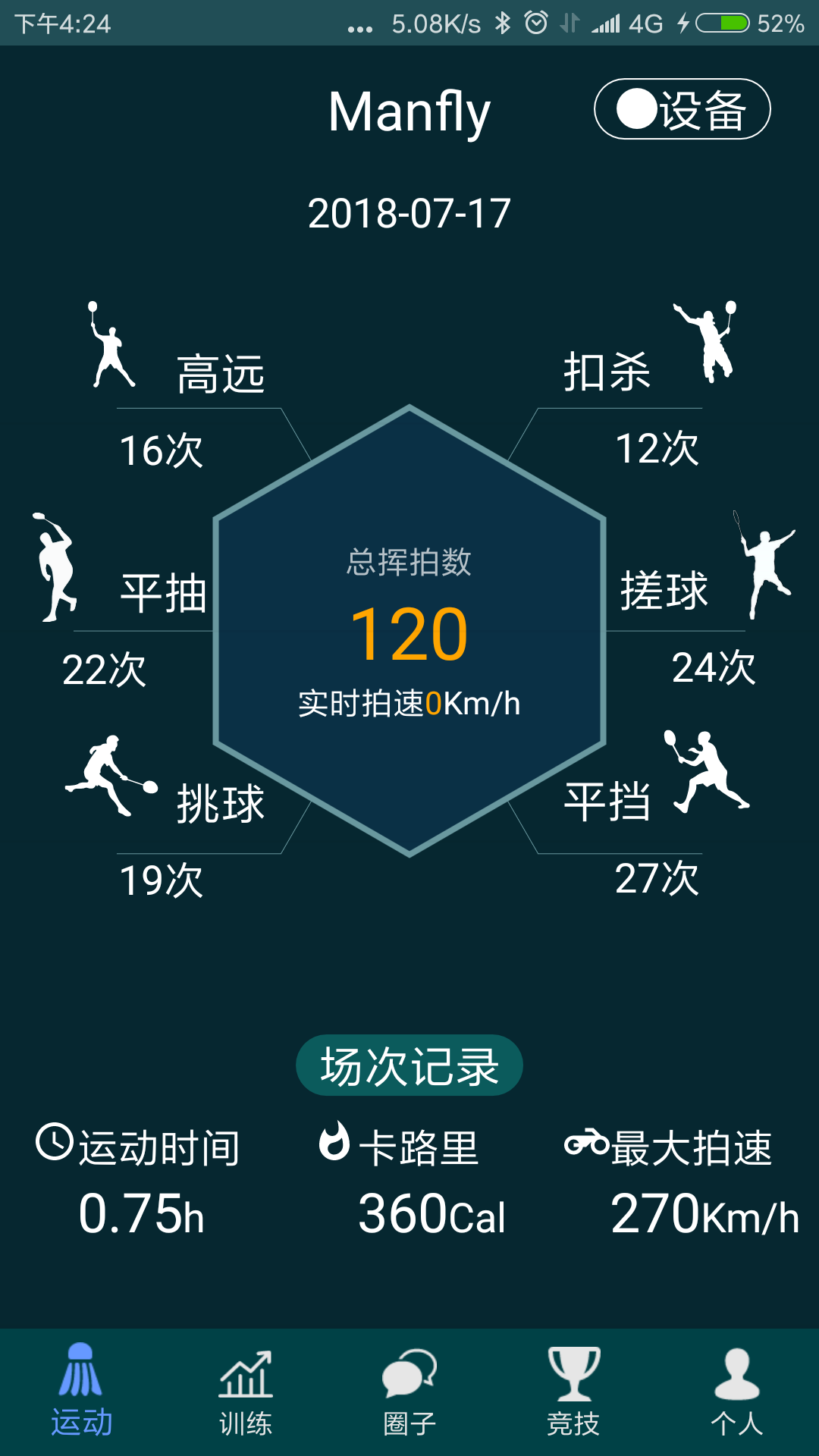Switch to the 运动 tab
The image size is (819, 1456).
tap(81, 1391)
